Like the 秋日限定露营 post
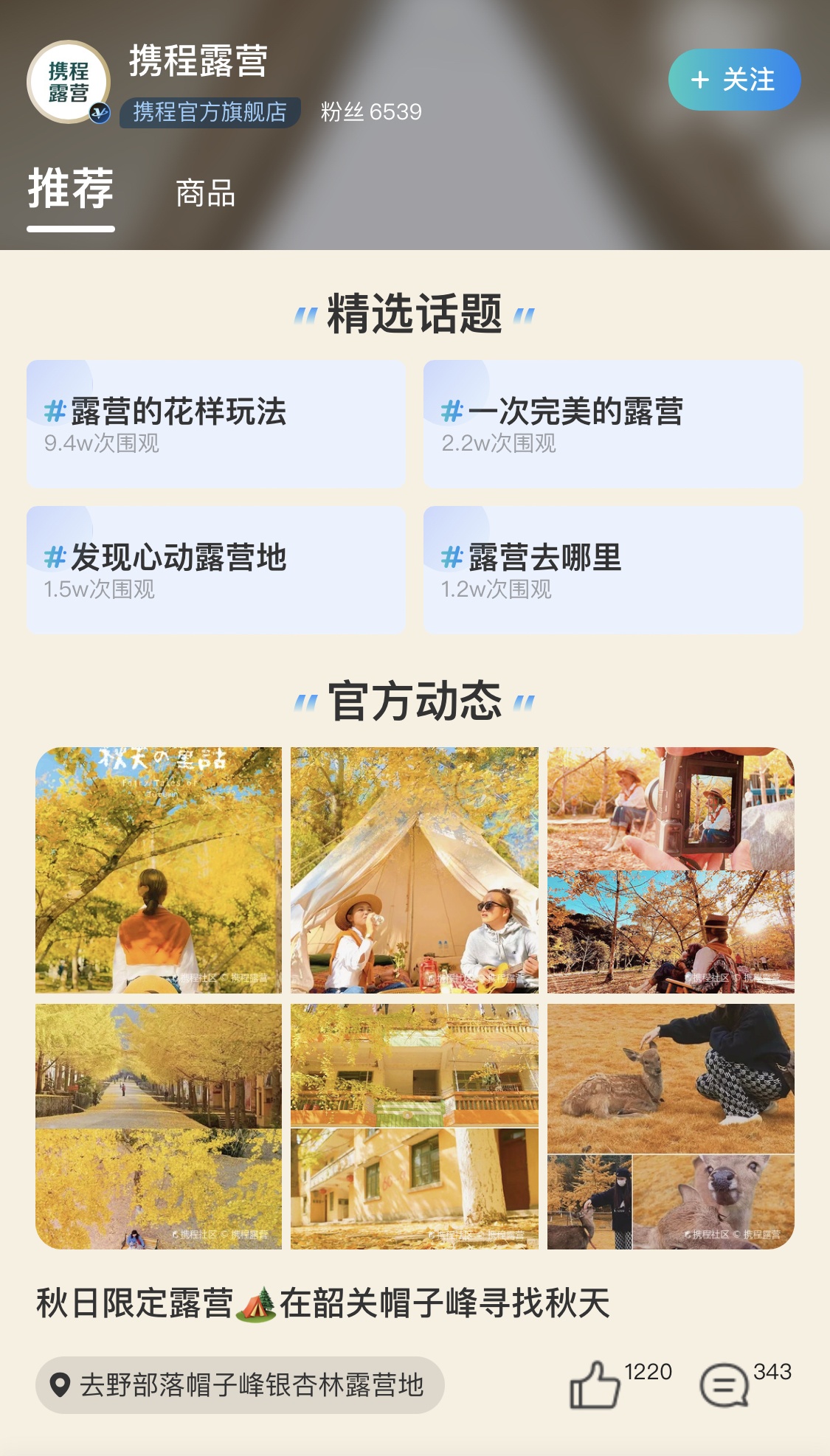The height and width of the screenshot is (1456, 830). (x=595, y=1385)
